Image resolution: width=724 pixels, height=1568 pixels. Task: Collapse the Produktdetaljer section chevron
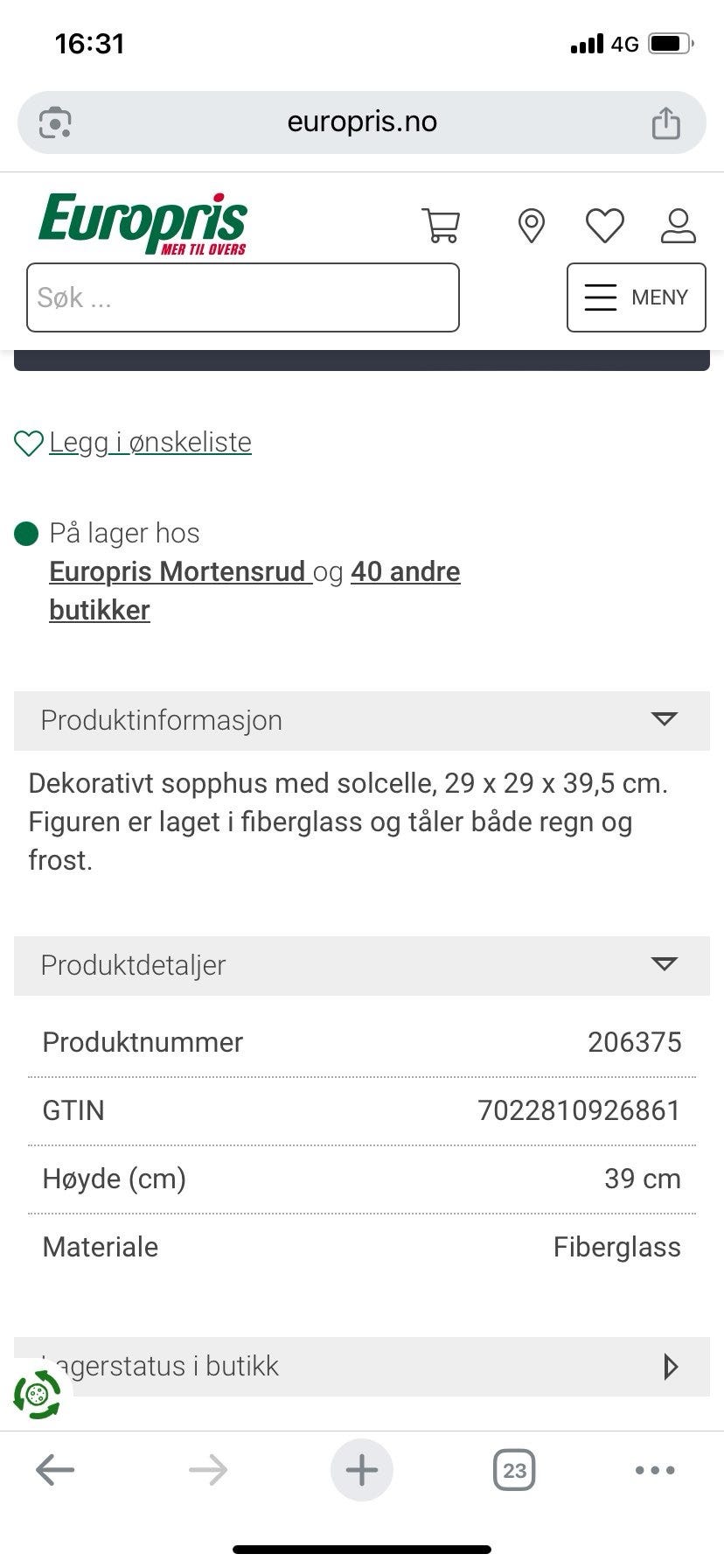665,965
